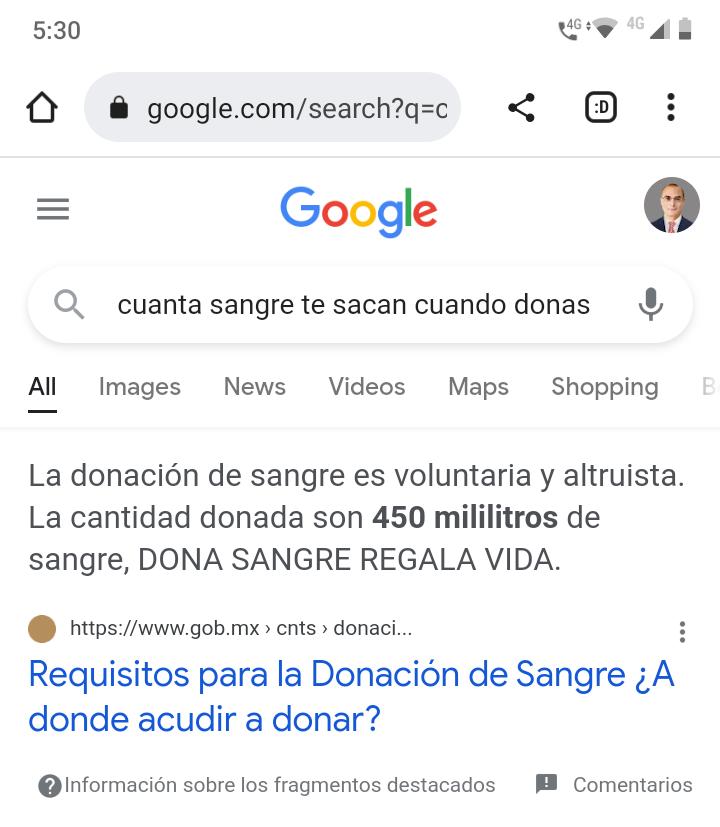This screenshot has height=827, width=720.
Task: Open the Google hamburger menu
Action: click(x=53, y=209)
